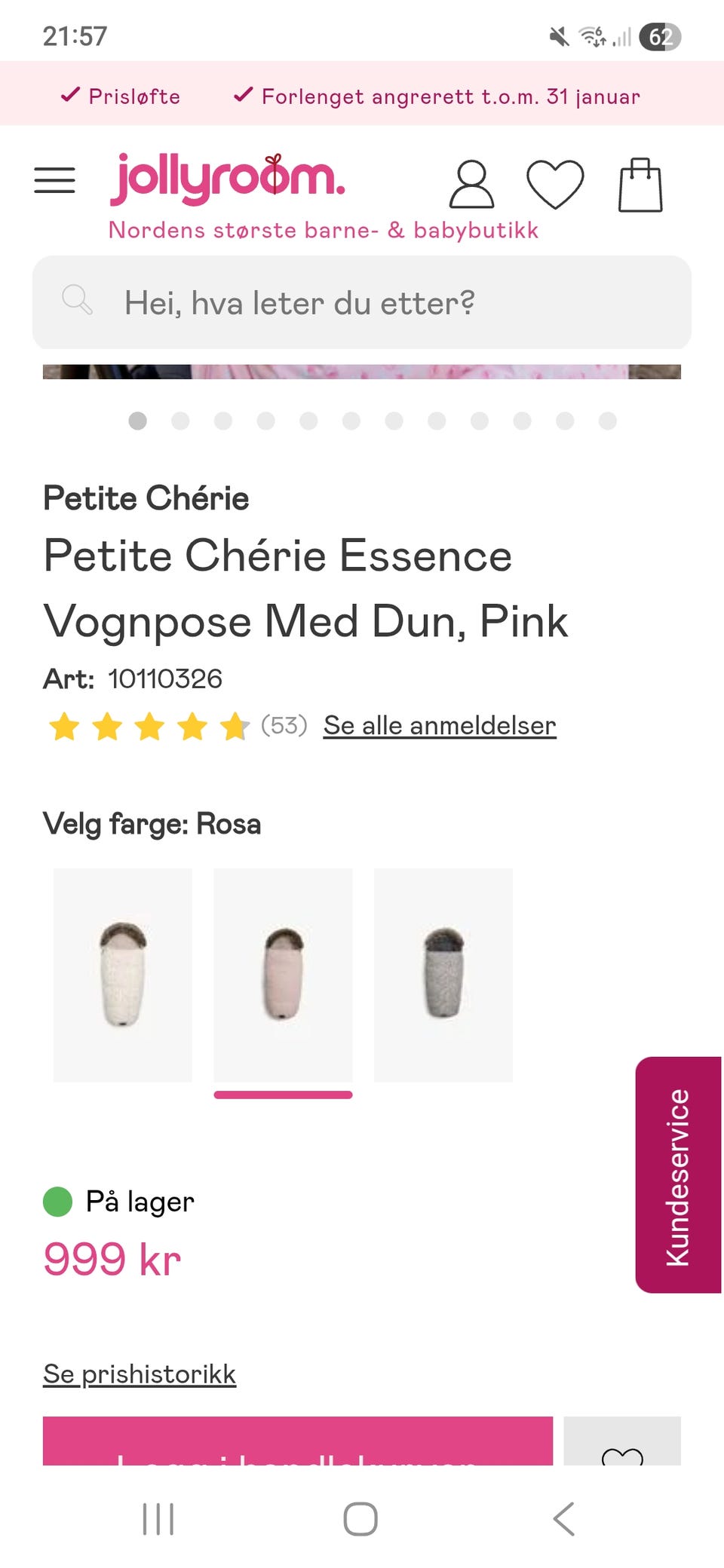
Task: Select the first carousel indicator dot
Action: tap(139, 422)
